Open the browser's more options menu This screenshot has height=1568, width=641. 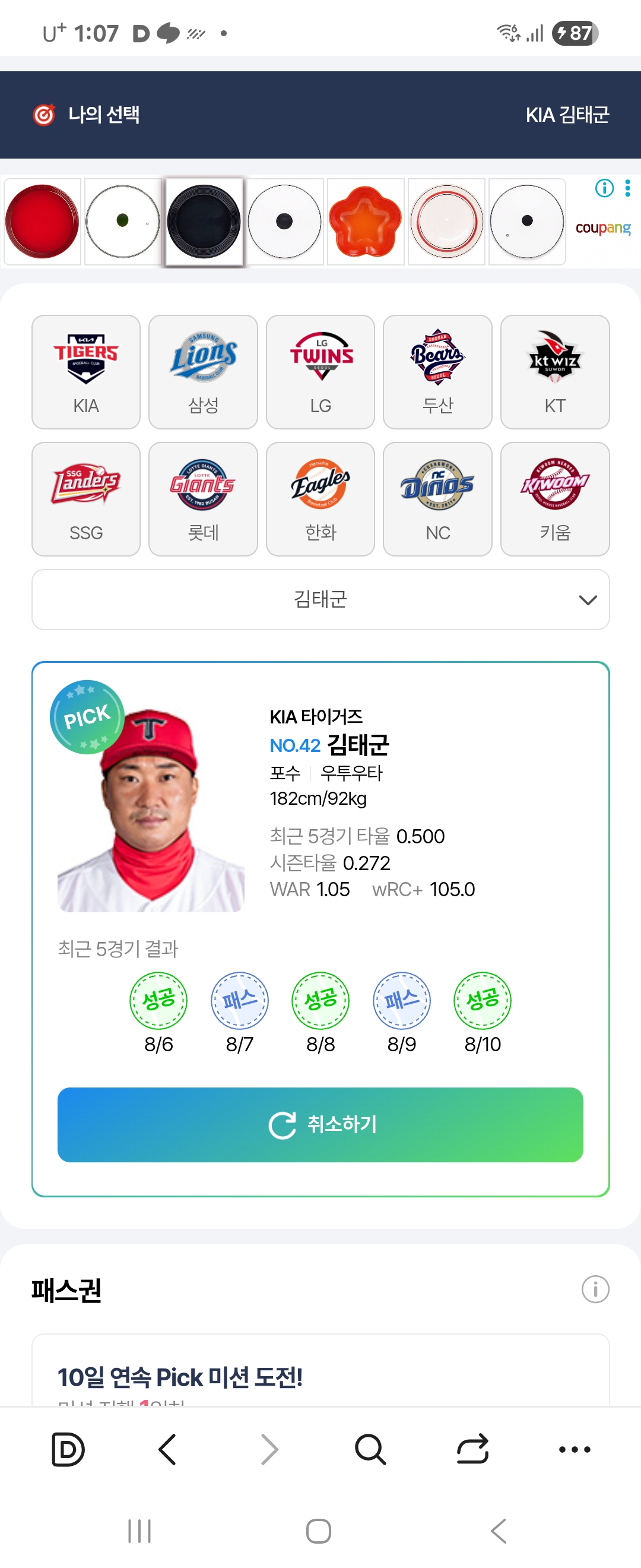[574, 1449]
